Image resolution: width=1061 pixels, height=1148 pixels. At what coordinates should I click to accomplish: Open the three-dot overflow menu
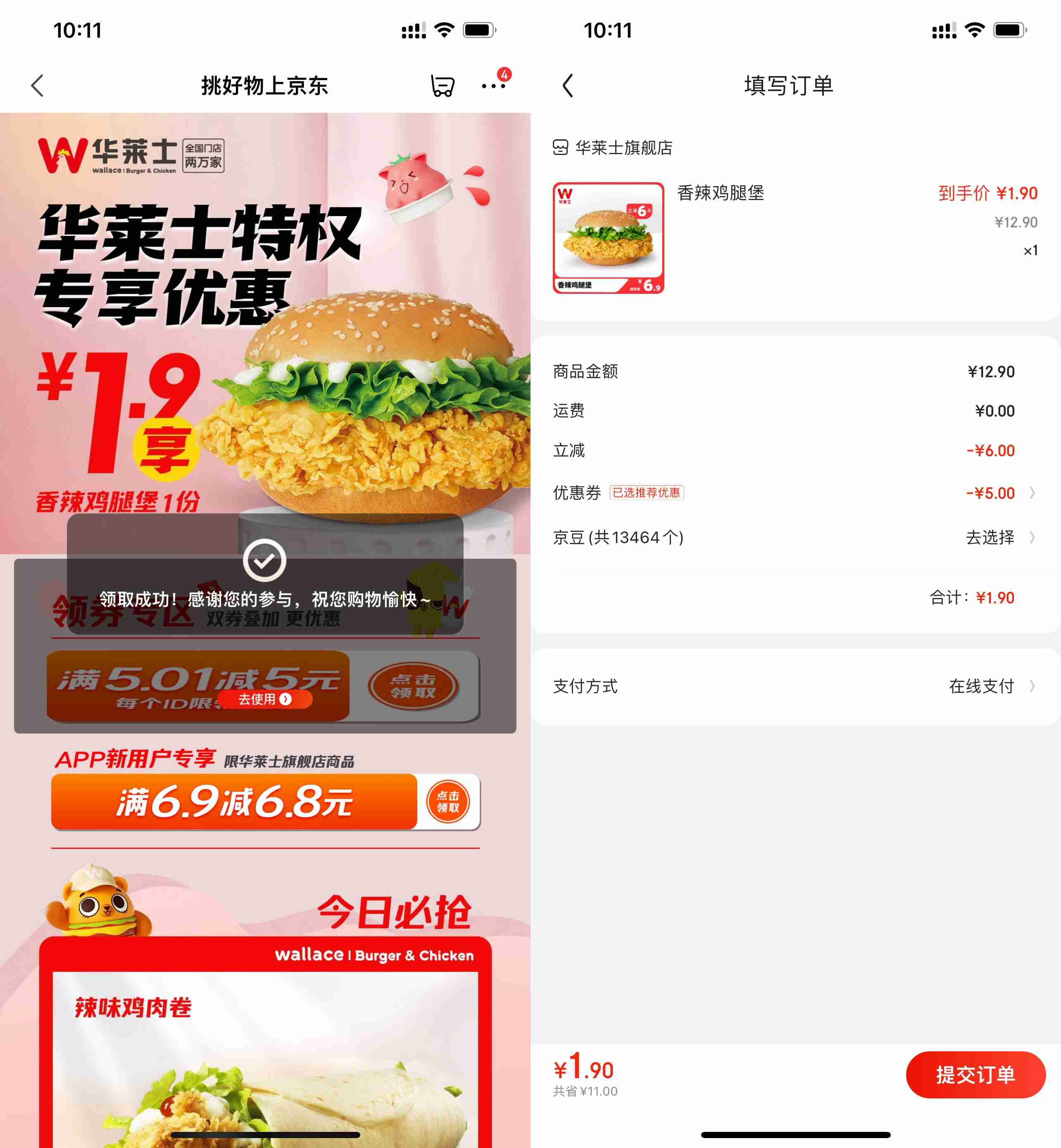click(492, 86)
